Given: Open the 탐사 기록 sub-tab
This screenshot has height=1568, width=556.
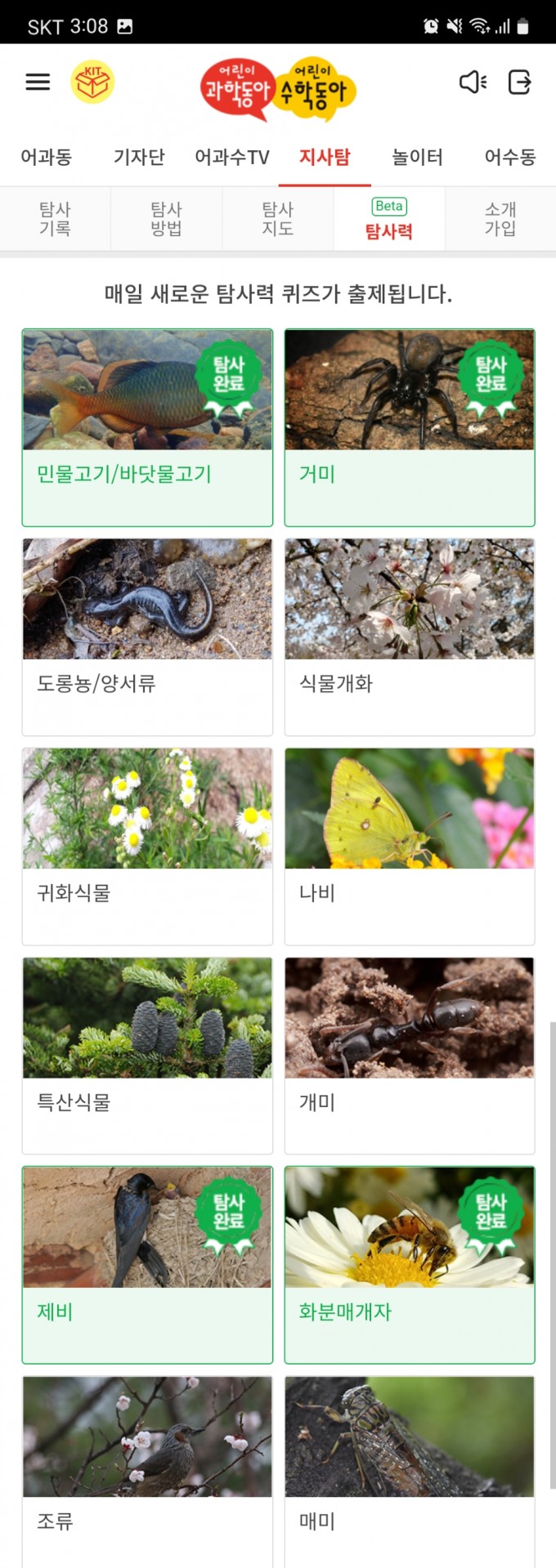Looking at the screenshot, I should (55, 219).
